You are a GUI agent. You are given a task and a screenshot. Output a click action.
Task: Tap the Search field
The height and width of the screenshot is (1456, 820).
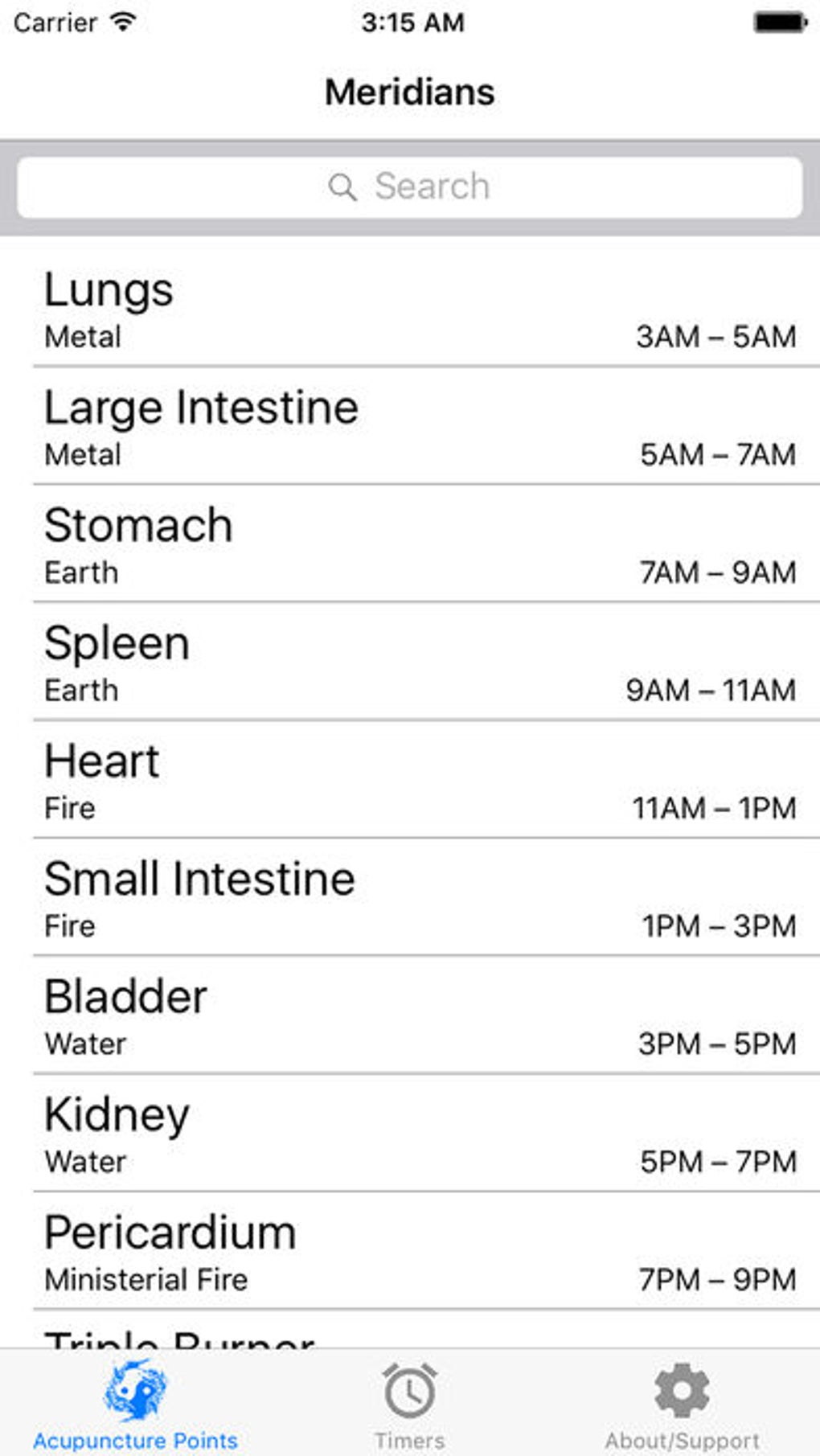coord(410,187)
